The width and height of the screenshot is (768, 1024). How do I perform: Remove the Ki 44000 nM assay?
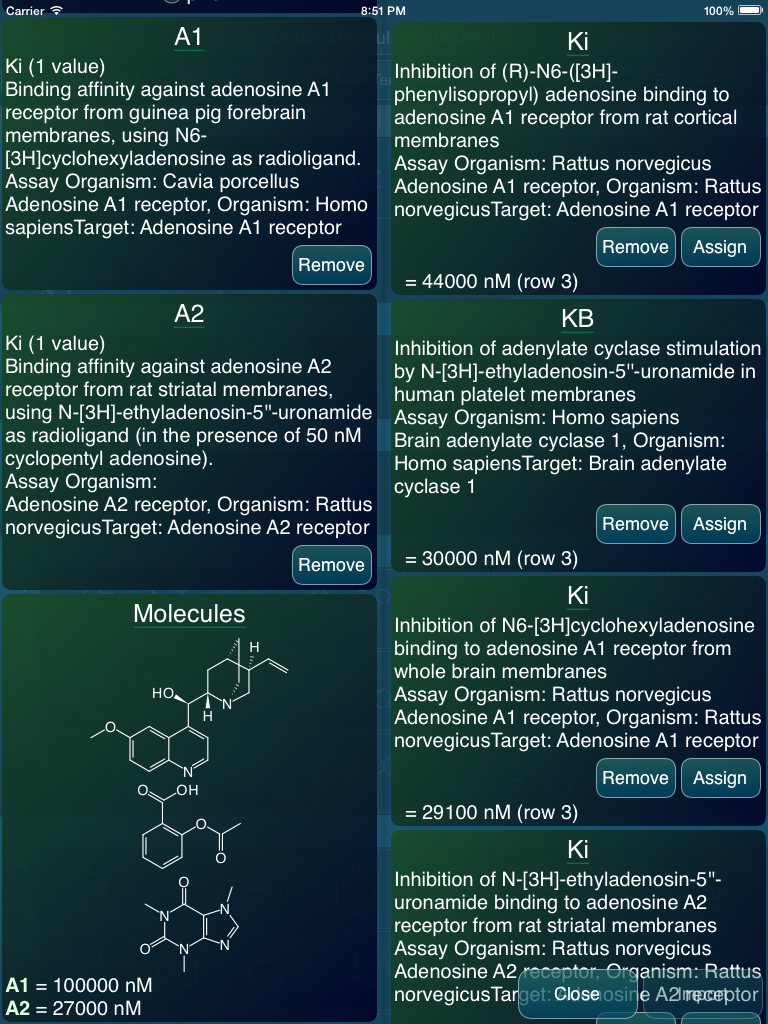click(x=635, y=247)
